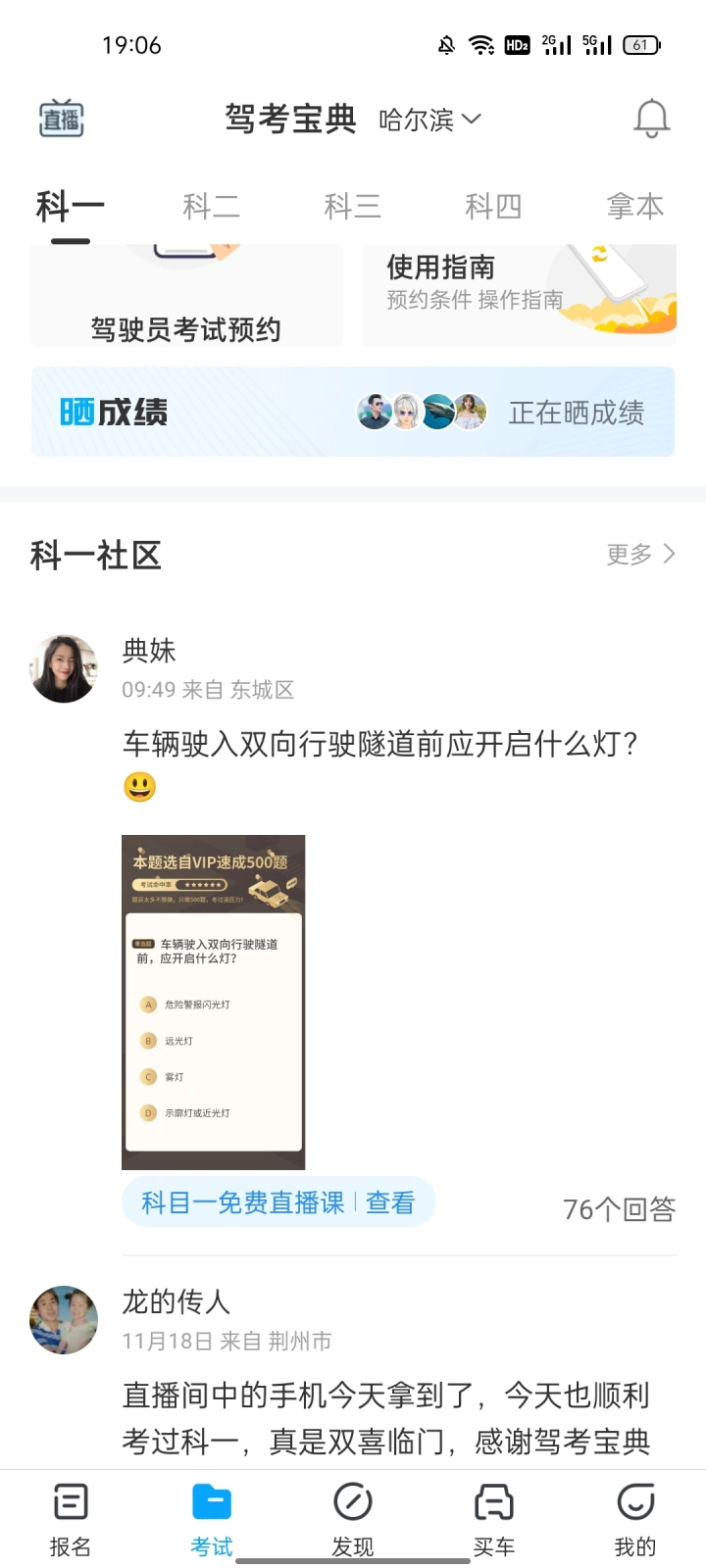
Task: Tap 查看 on 科目一免费直播课 chip
Action: coord(390,1202)
